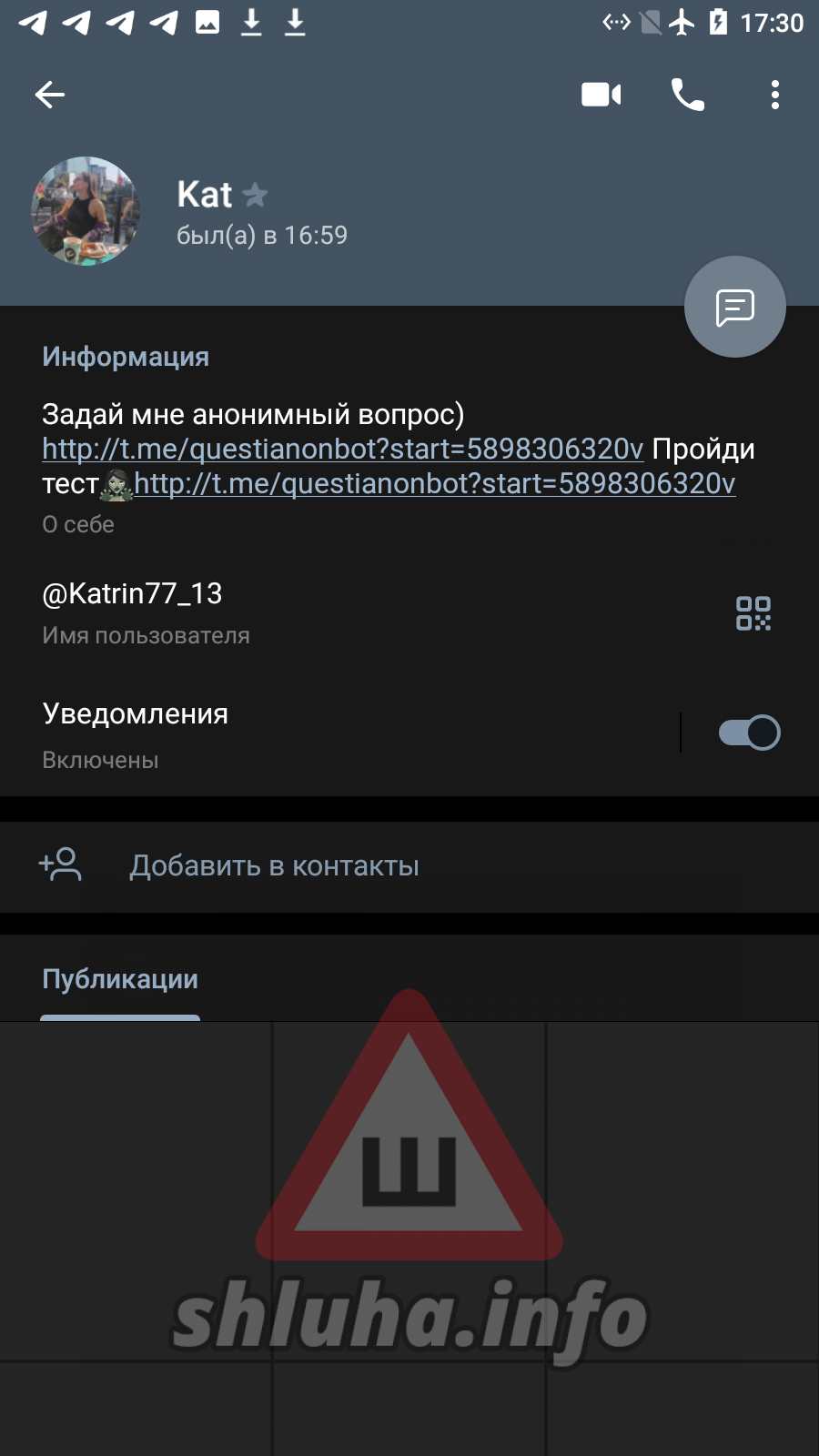This screenshot has width=819, height=1456.
Task: Start a voice call with Kat
Action: 687,95
